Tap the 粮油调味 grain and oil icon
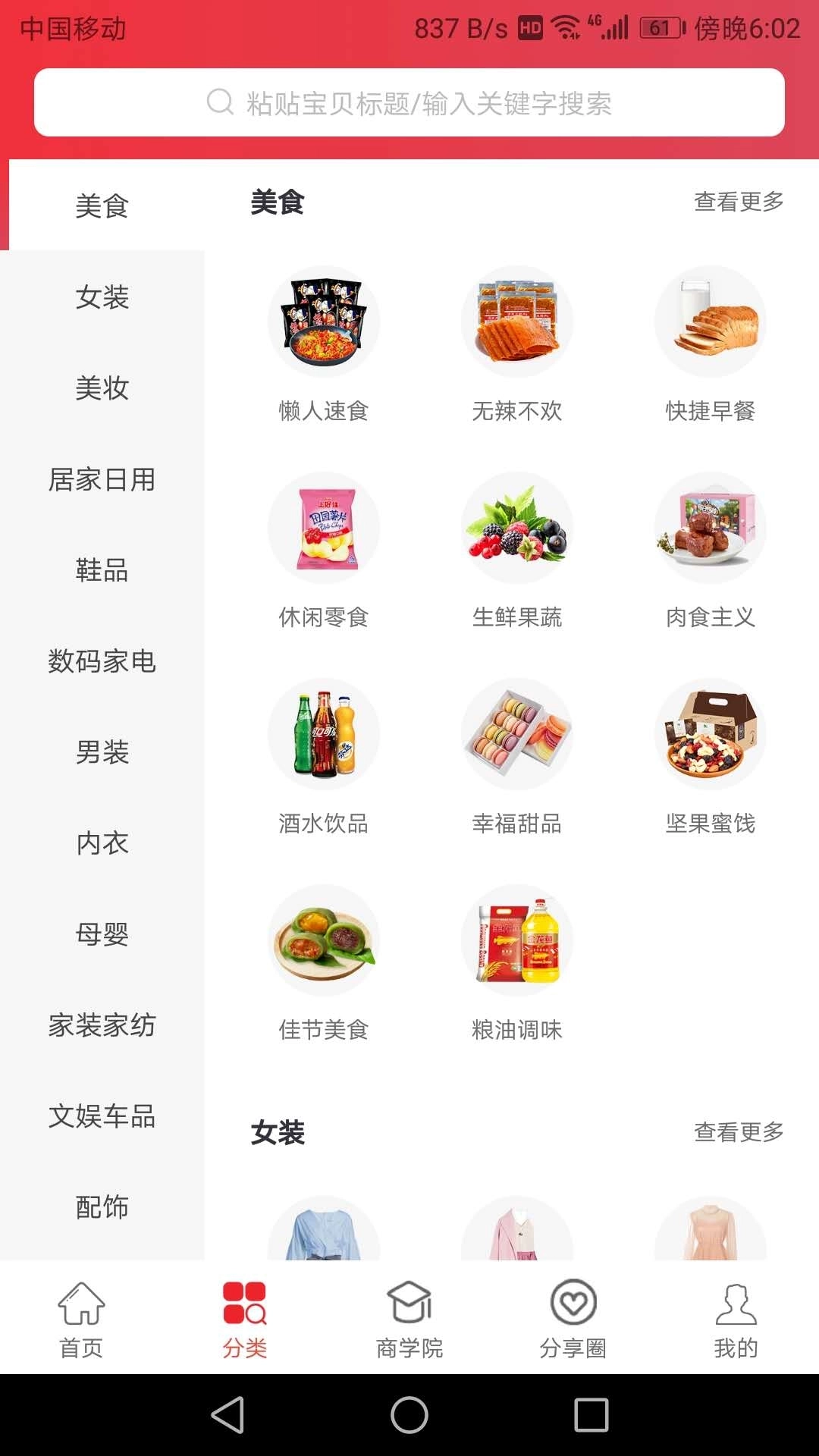This screenshot has width=819, height=1456. coord(518,940)
